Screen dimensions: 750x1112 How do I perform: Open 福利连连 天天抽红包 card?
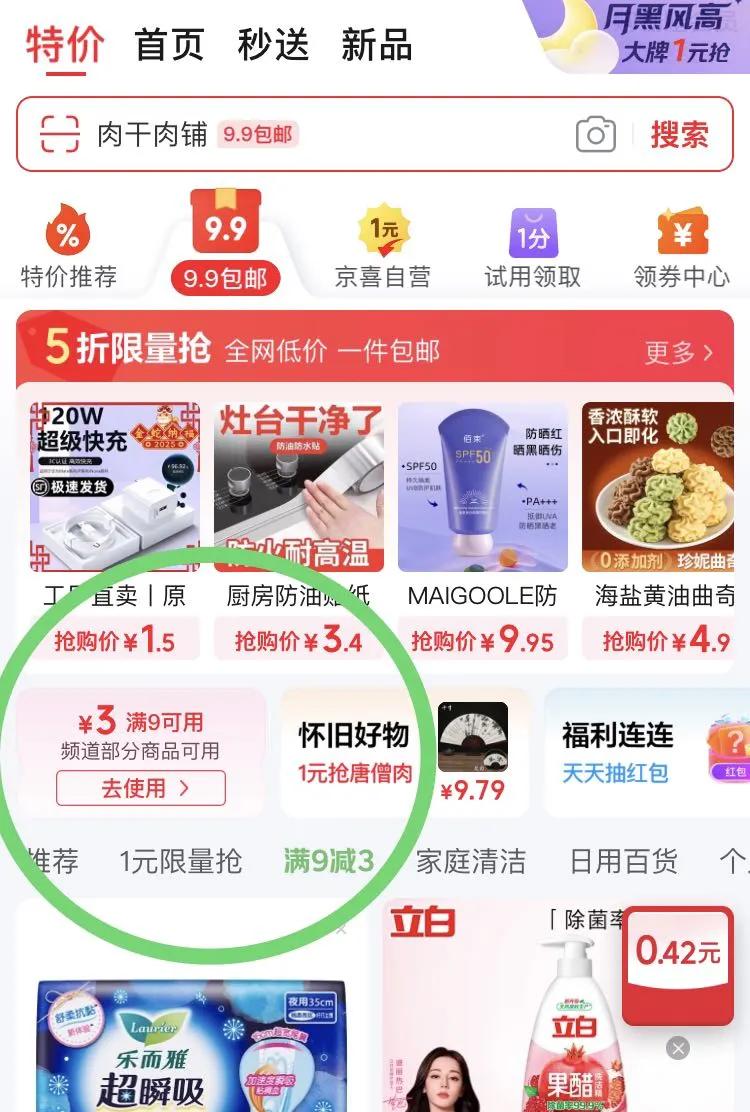[647, 753]
